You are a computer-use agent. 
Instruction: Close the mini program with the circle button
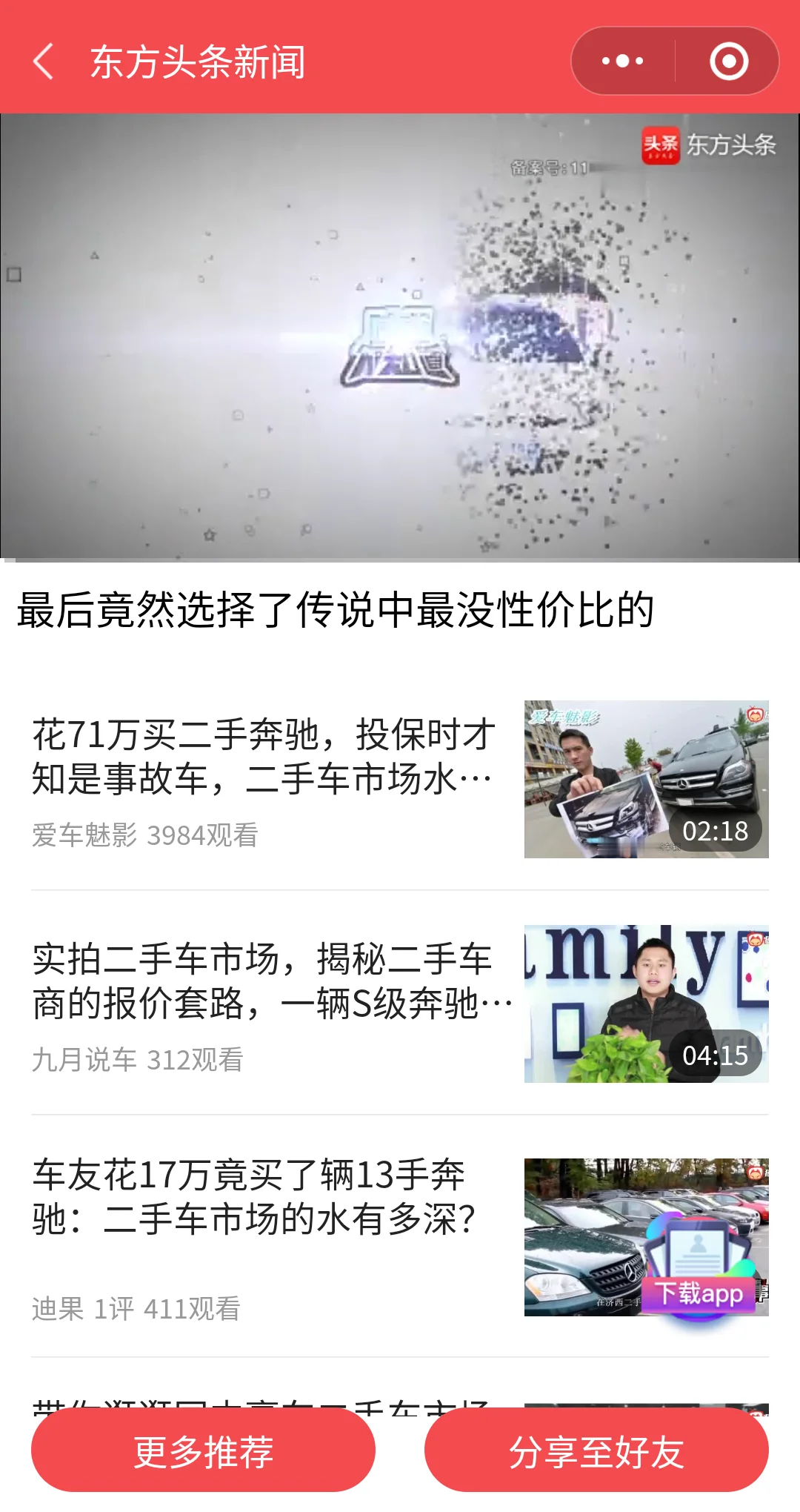[x=729, y=61]
